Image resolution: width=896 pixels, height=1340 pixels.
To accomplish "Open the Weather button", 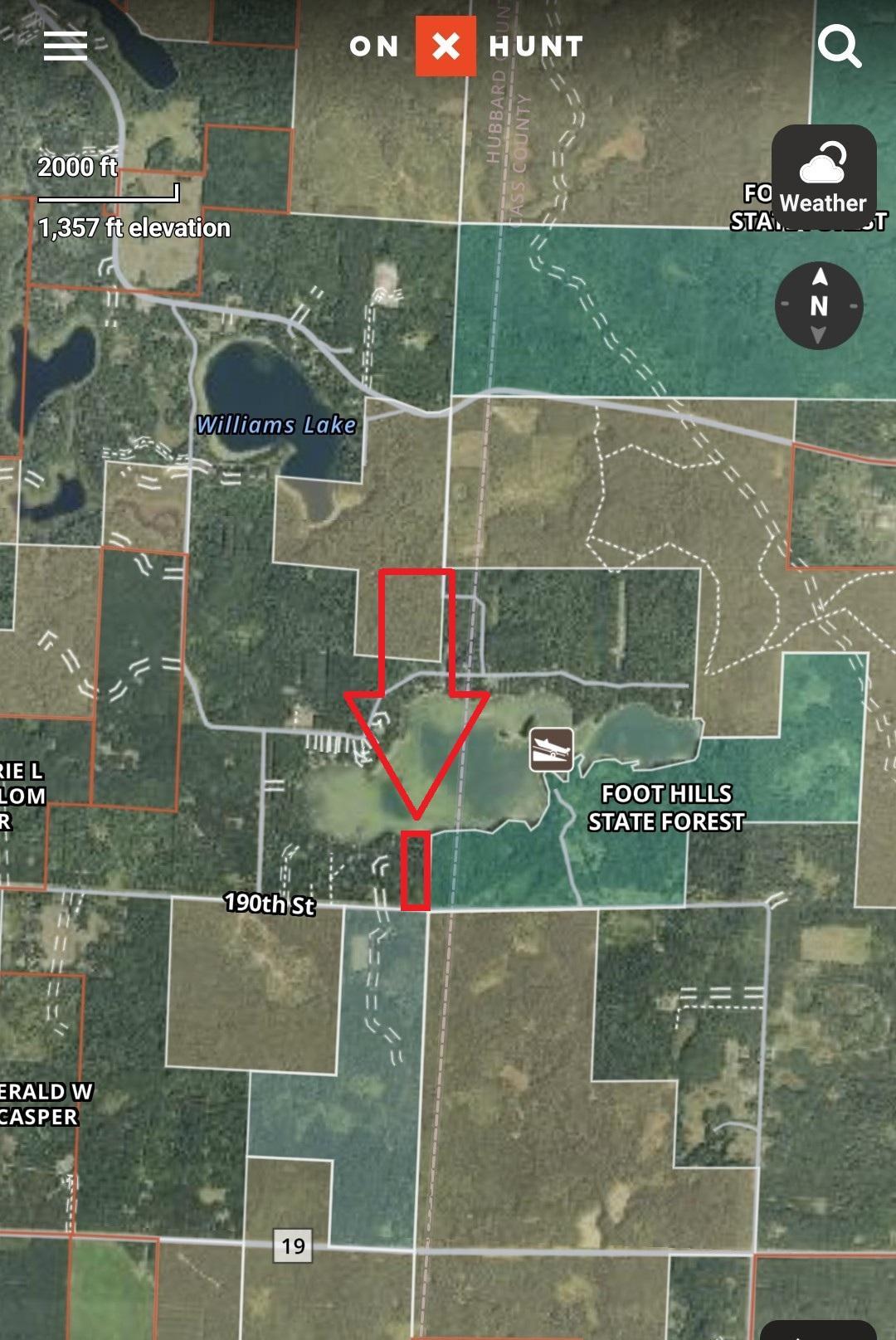I will click(x=823, y=177).
